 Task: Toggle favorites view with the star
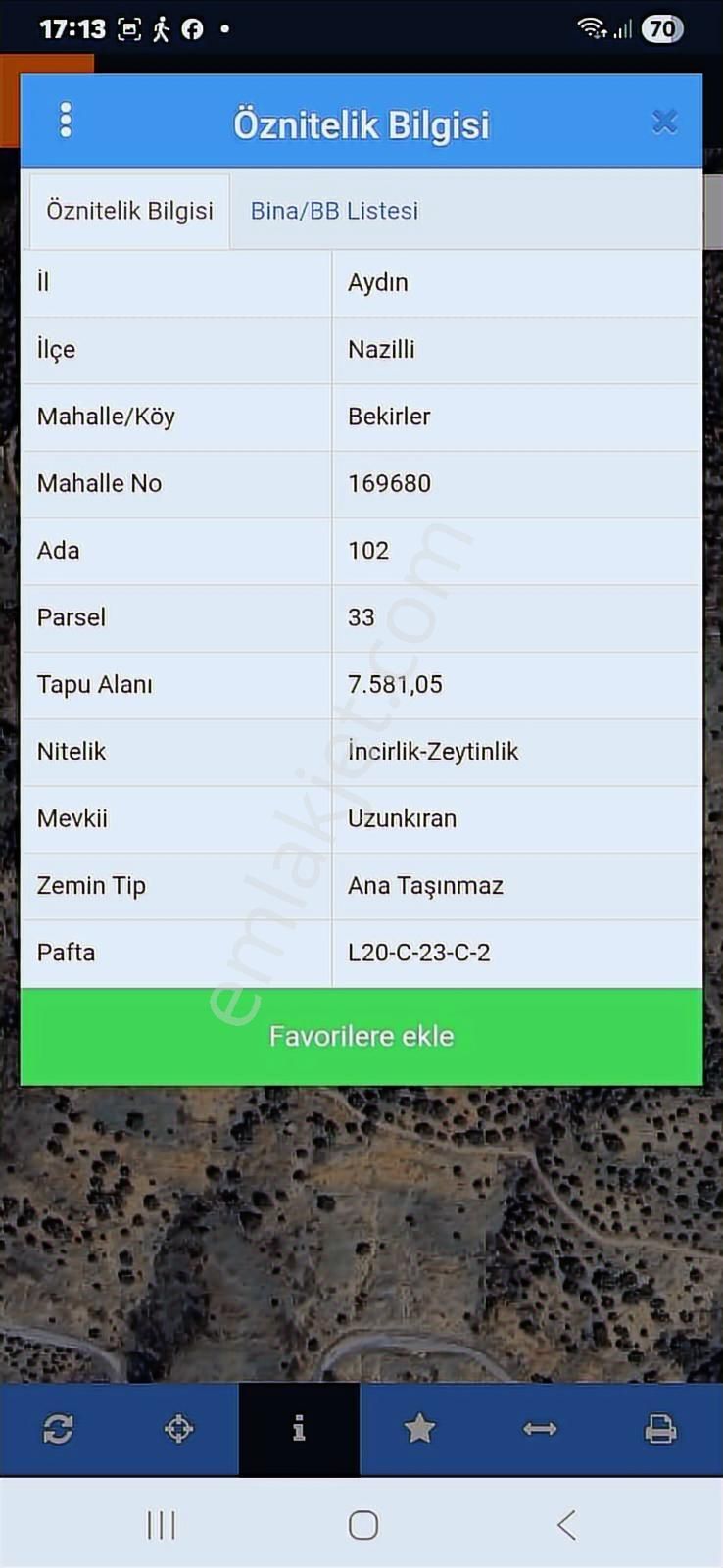pos(419,1429)
